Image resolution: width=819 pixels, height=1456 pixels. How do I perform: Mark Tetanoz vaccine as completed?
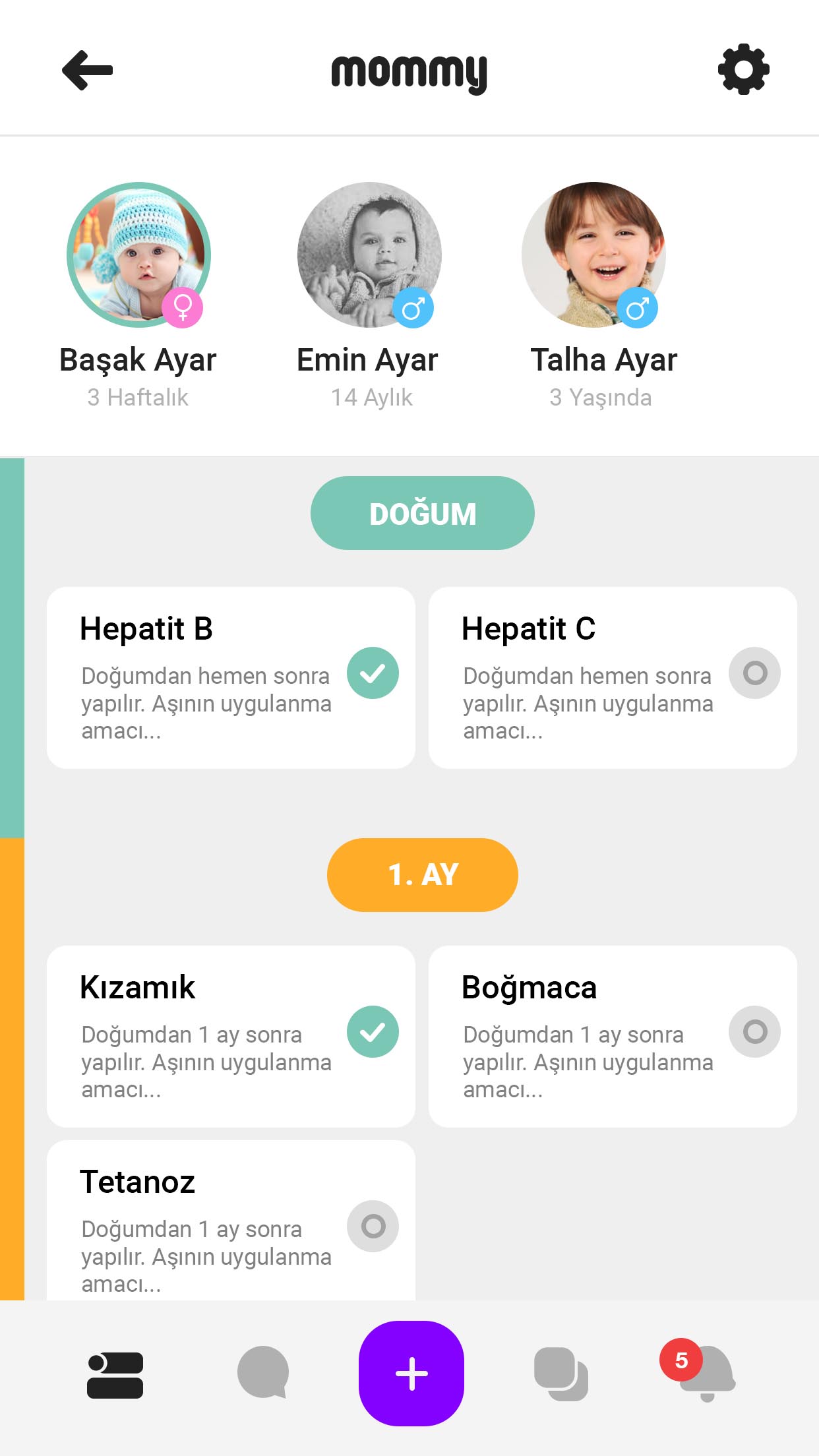pyautogui.click(x=373, y=1227)
